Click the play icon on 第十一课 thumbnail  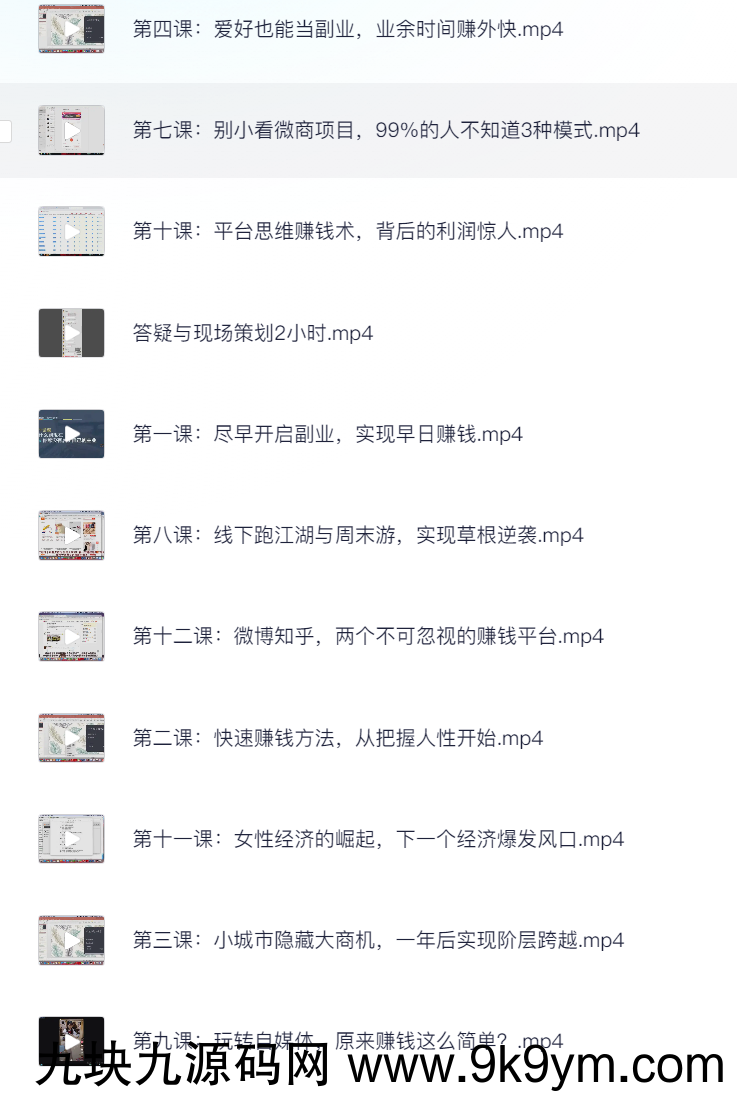pyautogui.click(x=70, y=839)
